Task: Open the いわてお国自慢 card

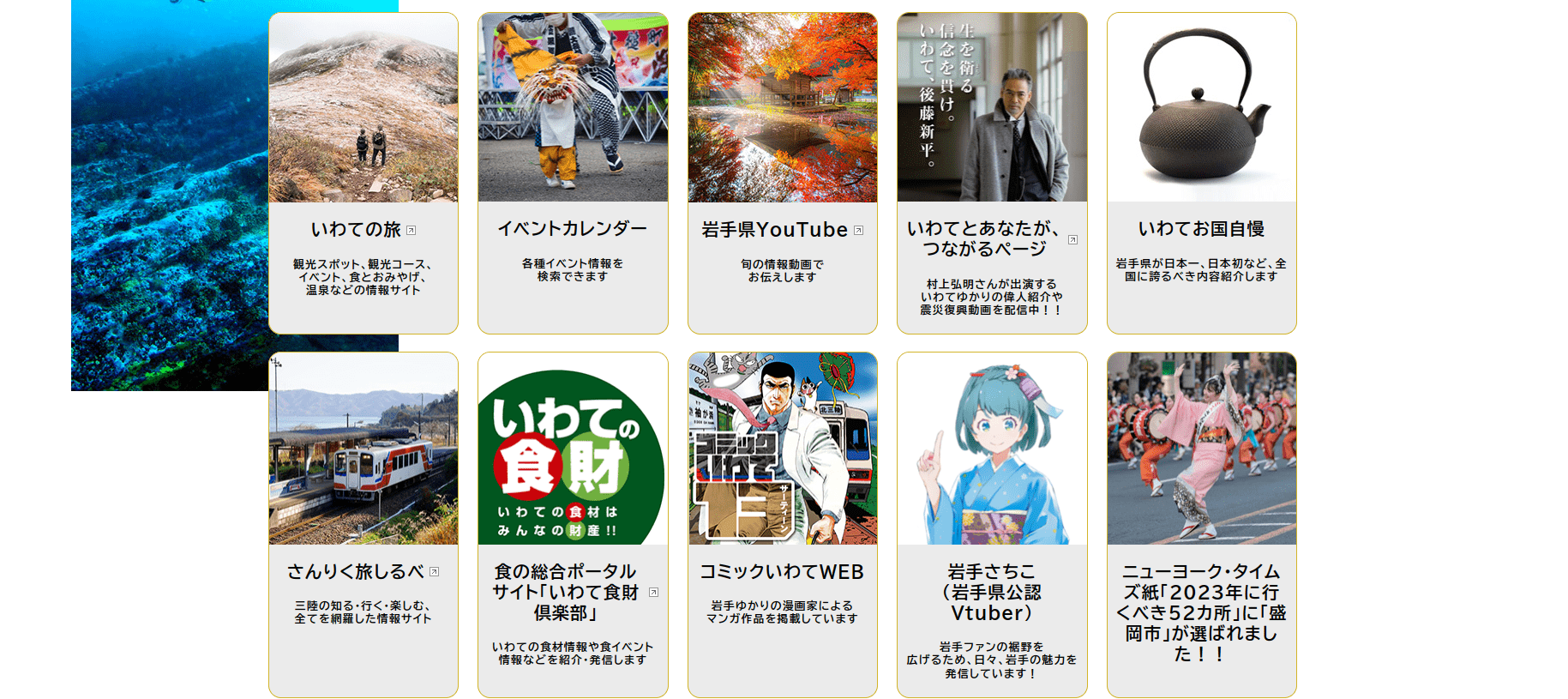Action: pos(1201,174)
